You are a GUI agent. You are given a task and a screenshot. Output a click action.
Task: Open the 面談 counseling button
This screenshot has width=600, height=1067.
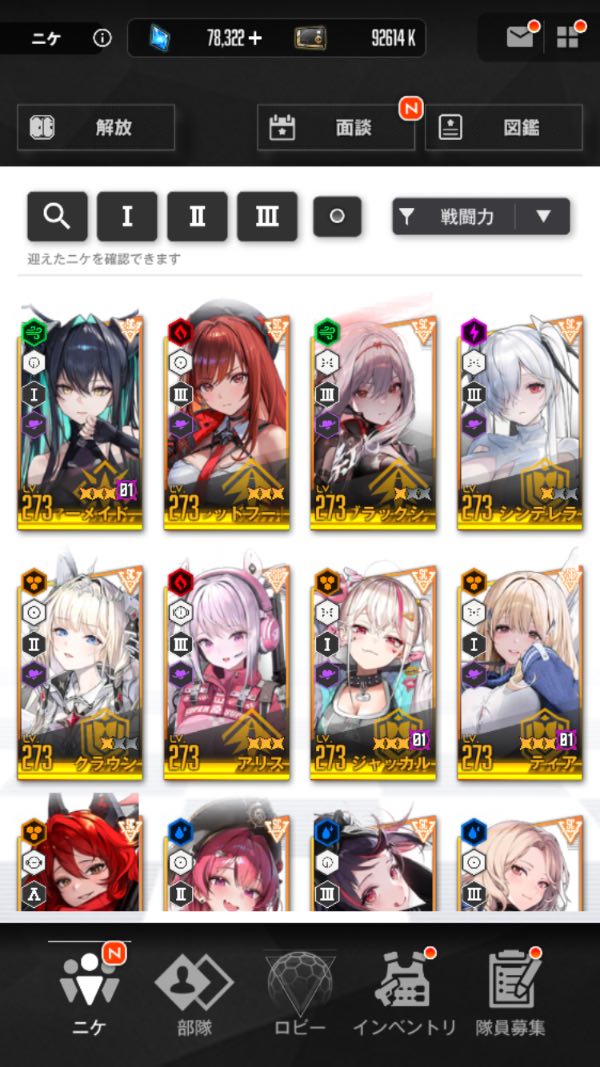click(336, 127)
